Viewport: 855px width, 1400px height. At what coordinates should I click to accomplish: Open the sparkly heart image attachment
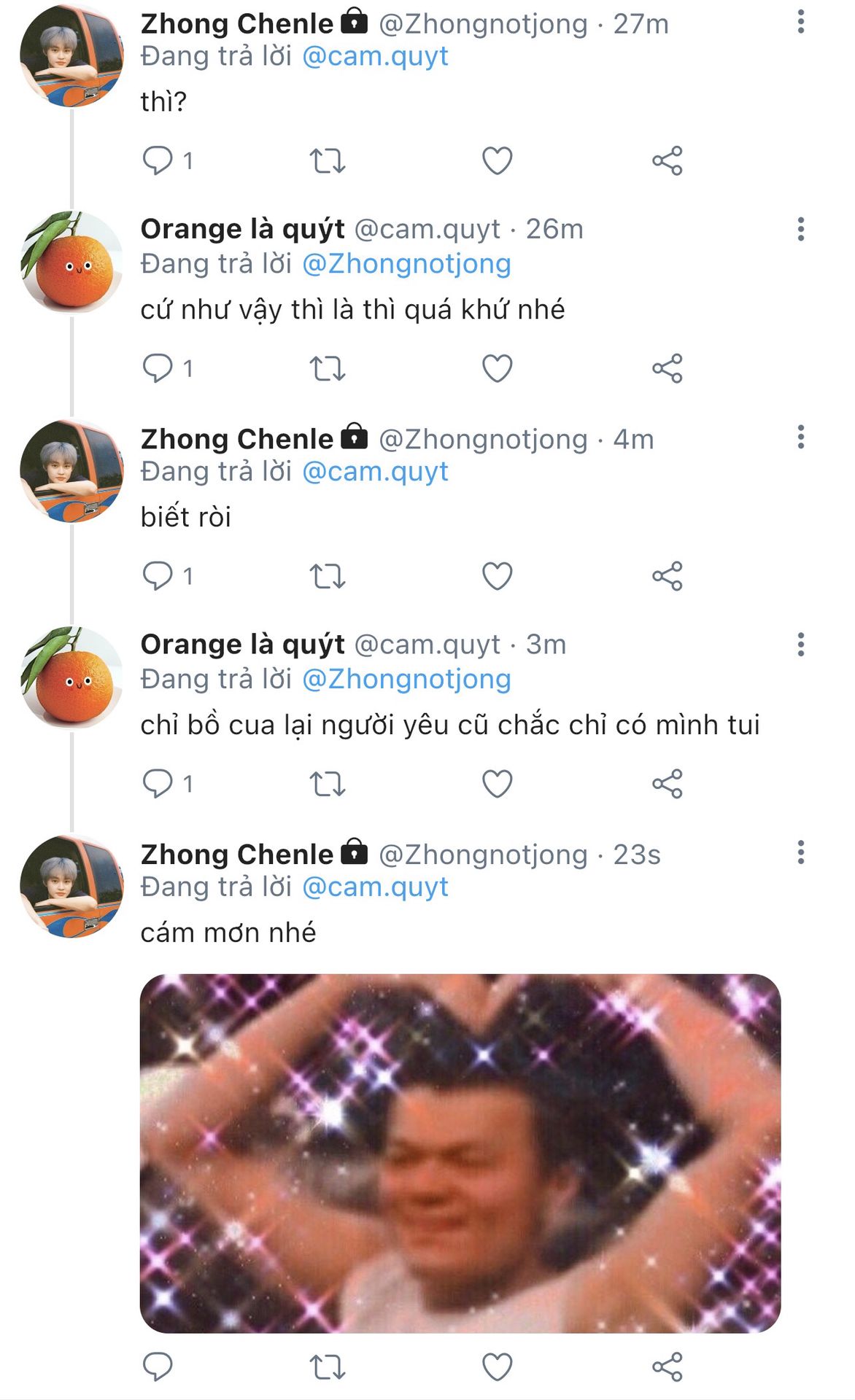[x=460, y=1154]
